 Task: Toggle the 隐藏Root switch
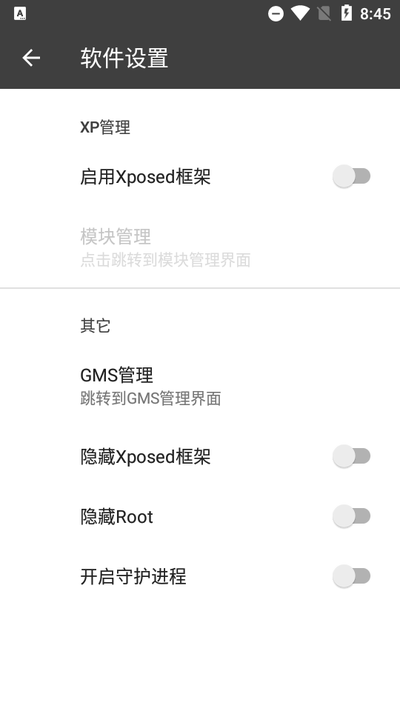[351, 516]
